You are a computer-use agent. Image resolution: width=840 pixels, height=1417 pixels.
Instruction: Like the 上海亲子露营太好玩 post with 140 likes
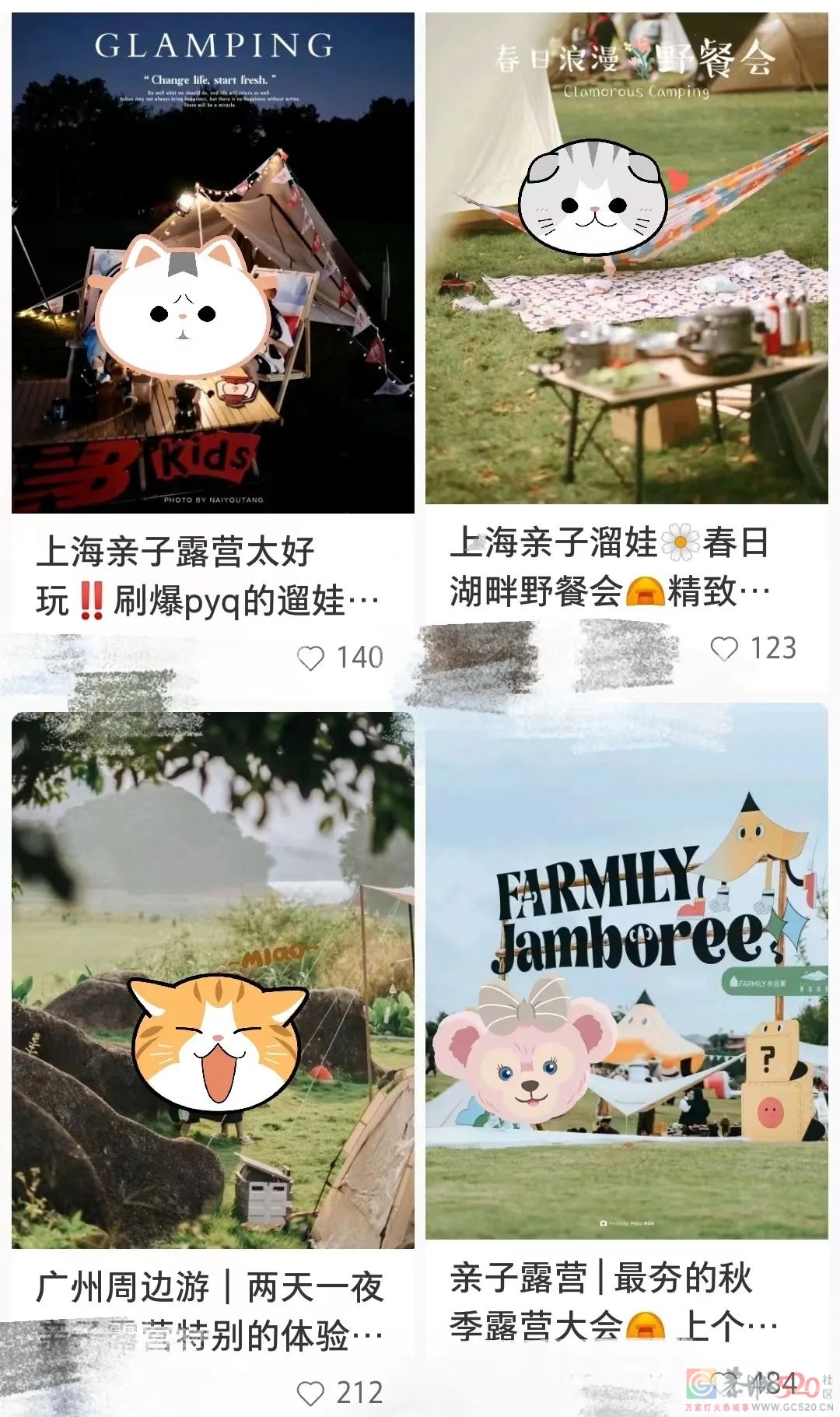click(311, 658)
